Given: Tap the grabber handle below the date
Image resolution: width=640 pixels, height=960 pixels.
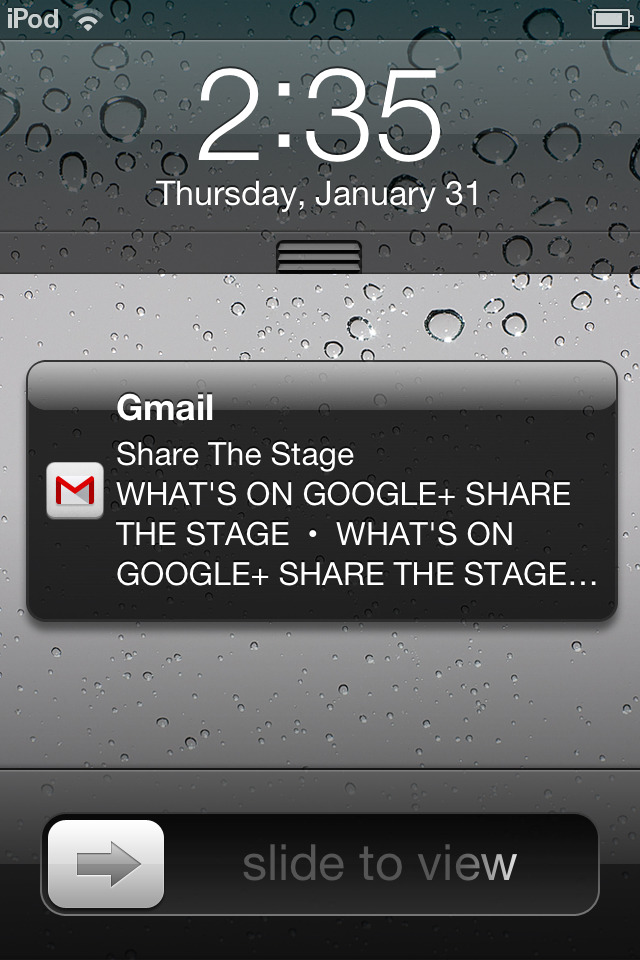Looking at the screenshot, I should pos(319,257).
